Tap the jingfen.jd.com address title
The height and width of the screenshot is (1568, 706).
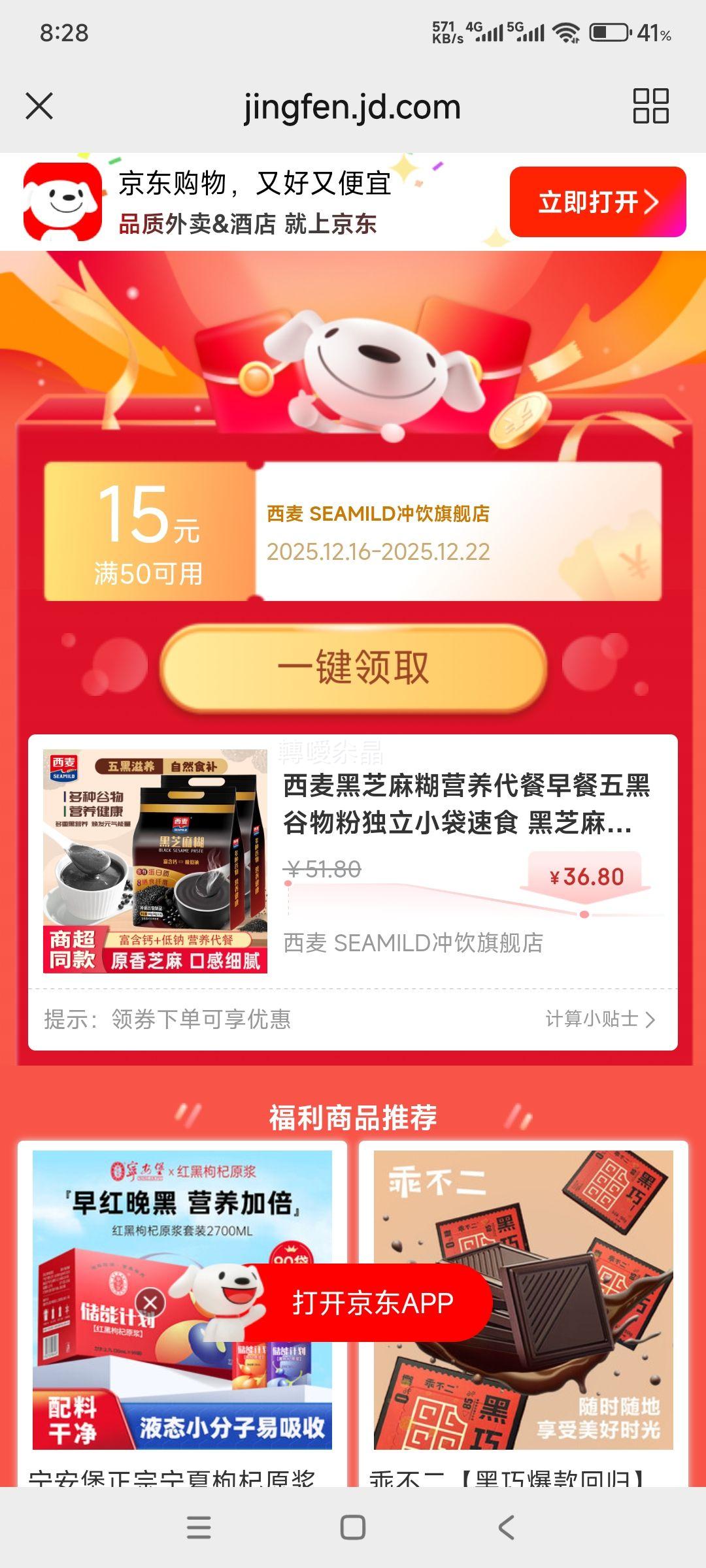point(352,106)
